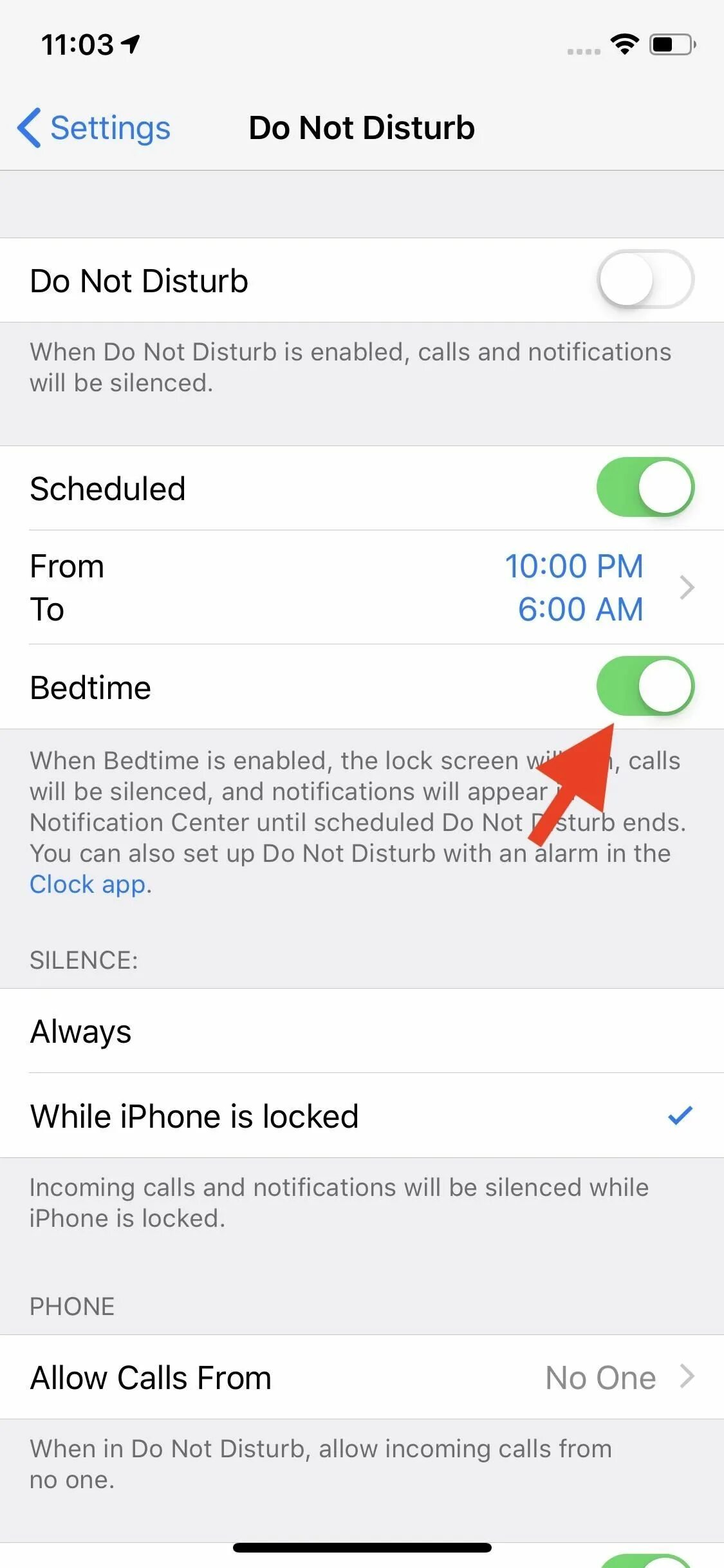Select the Always silence option
Screen dimensions: 724x1568
(362, 1031)
